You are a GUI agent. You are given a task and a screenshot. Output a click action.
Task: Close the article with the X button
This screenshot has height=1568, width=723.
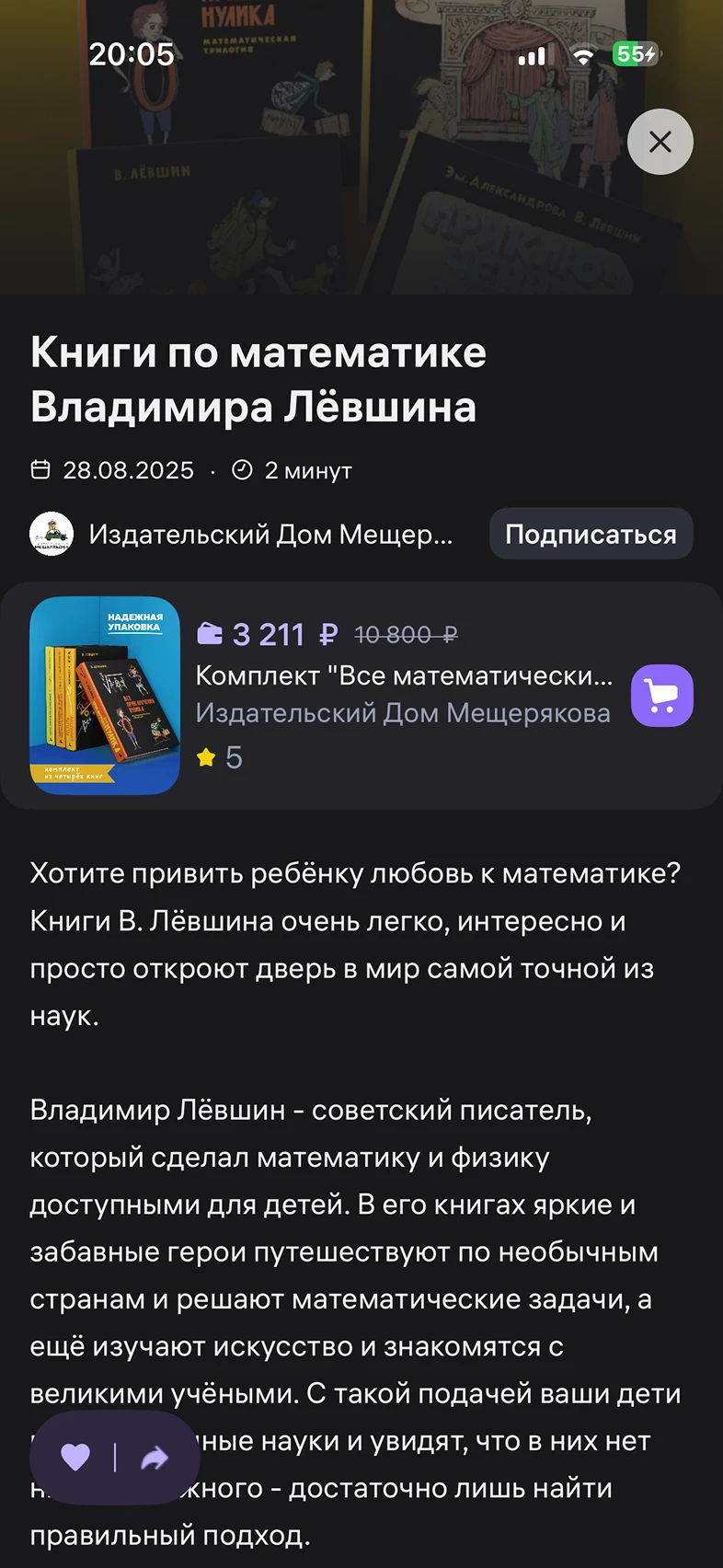pos(660,142)
